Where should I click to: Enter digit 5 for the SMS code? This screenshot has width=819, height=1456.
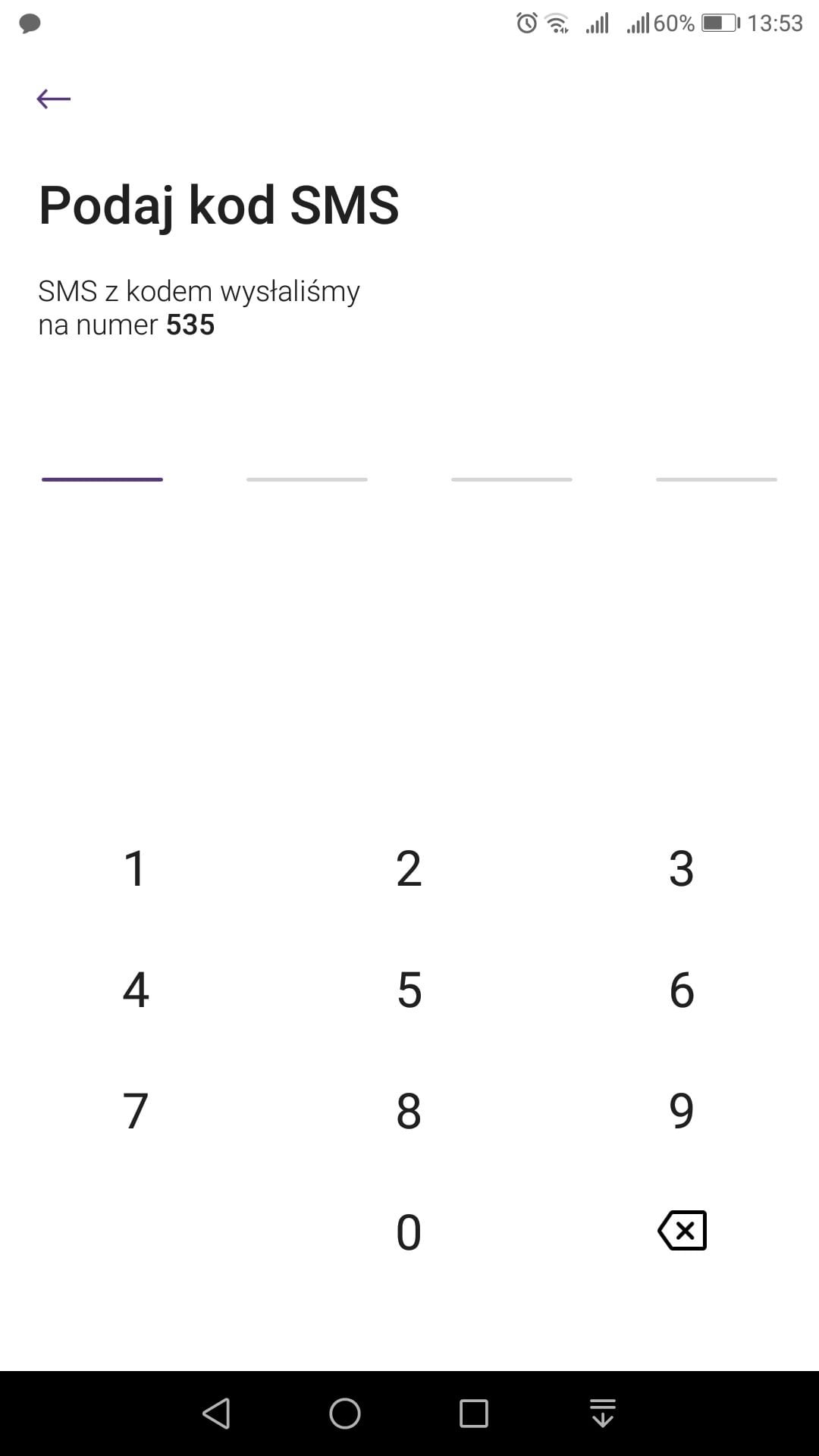pos(409,990)
